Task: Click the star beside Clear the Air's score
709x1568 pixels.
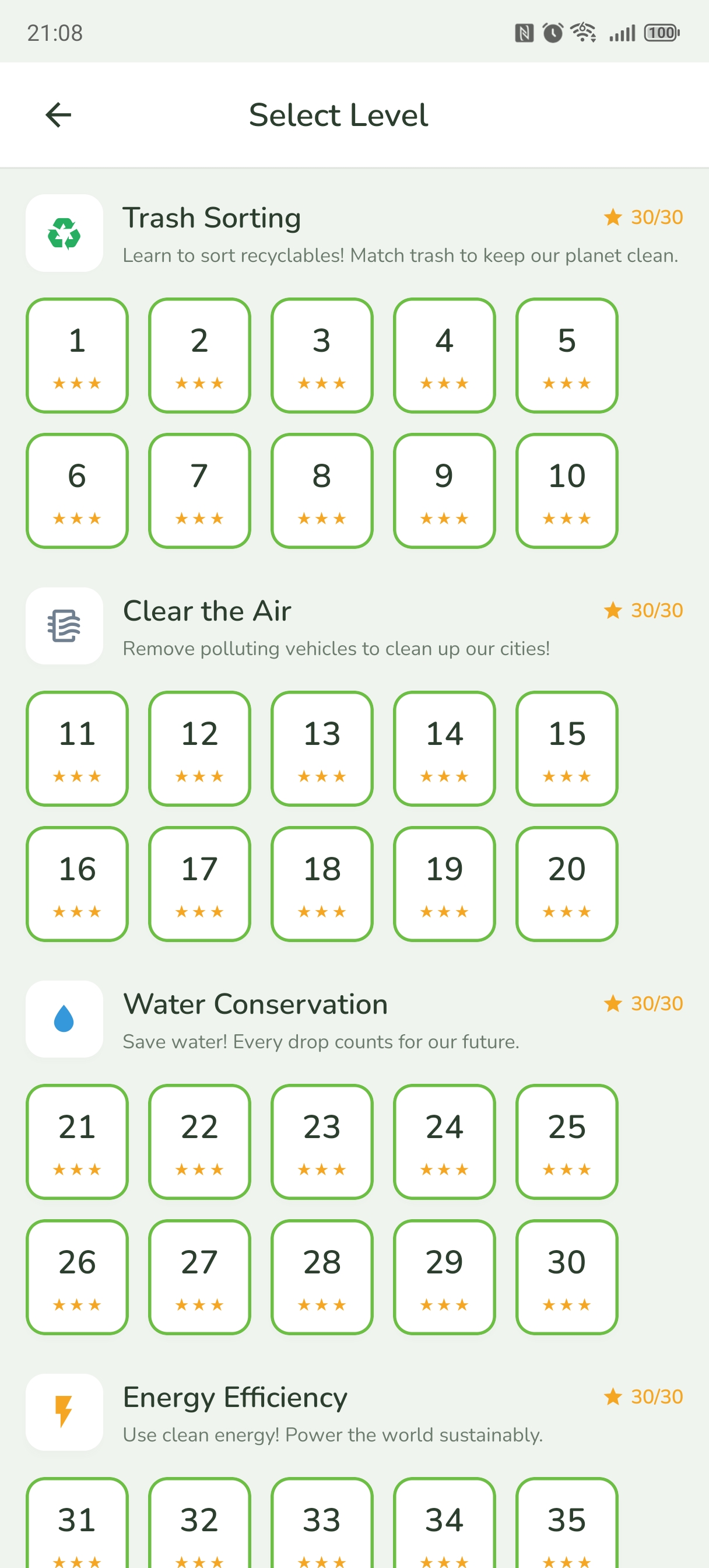Action: pyautogui.click(x=612, y=610)
